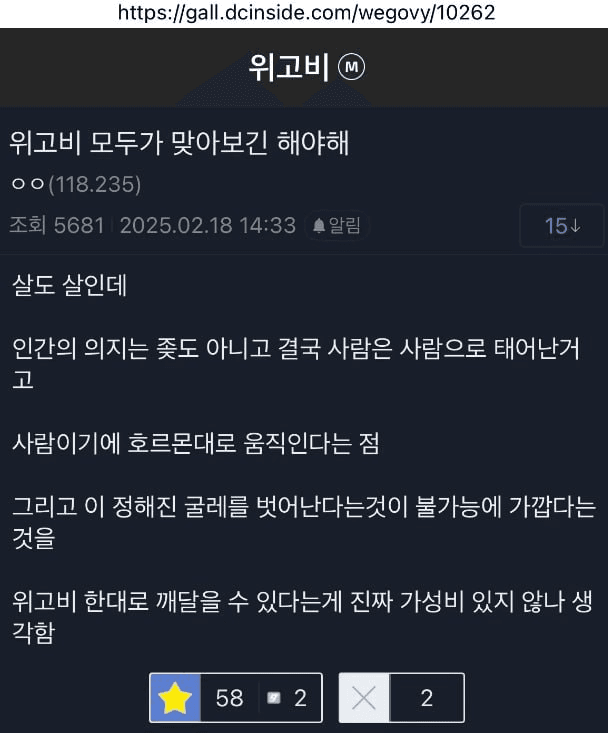View author ㅇㅇ(118.235) posts
608x733 pixels.
coord(76,185)
